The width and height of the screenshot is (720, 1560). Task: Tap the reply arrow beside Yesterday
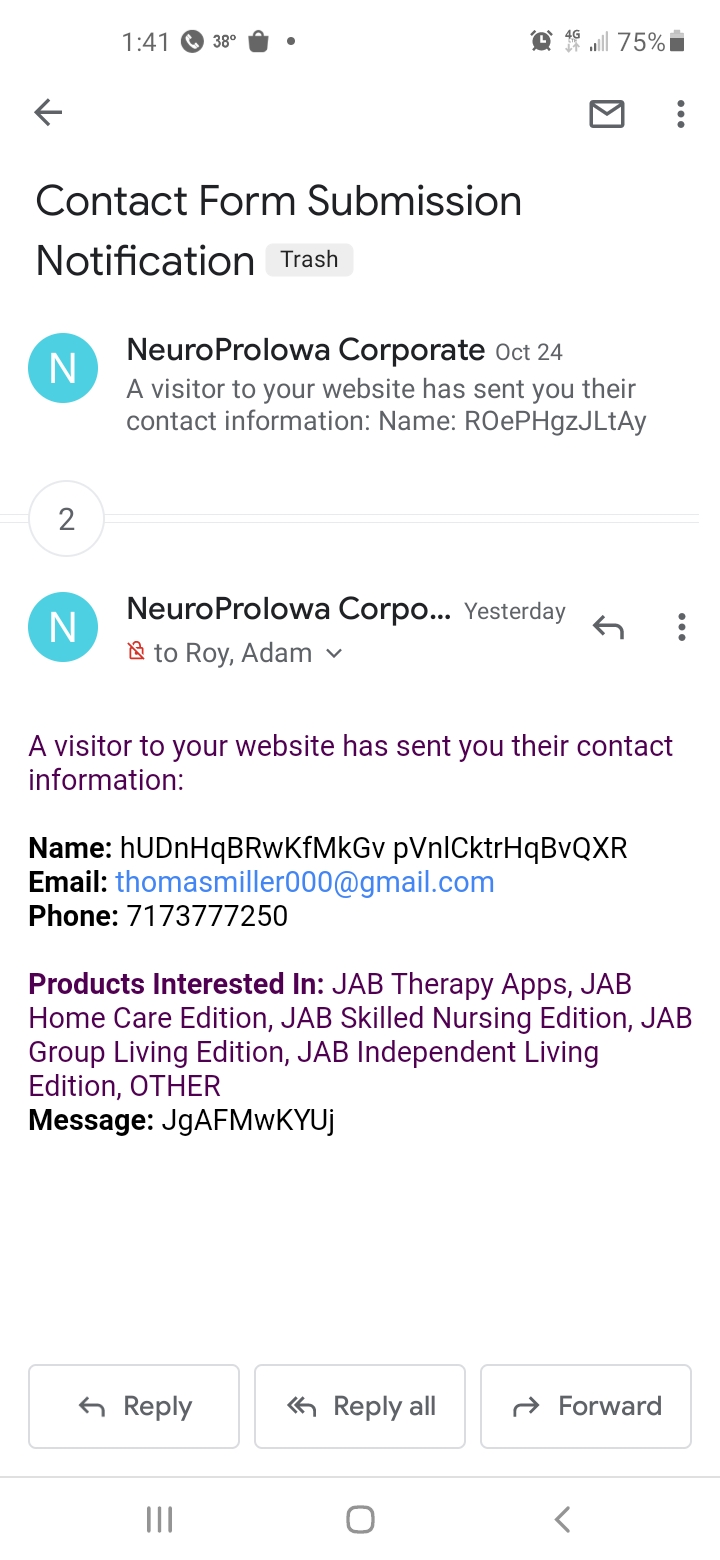608,627
